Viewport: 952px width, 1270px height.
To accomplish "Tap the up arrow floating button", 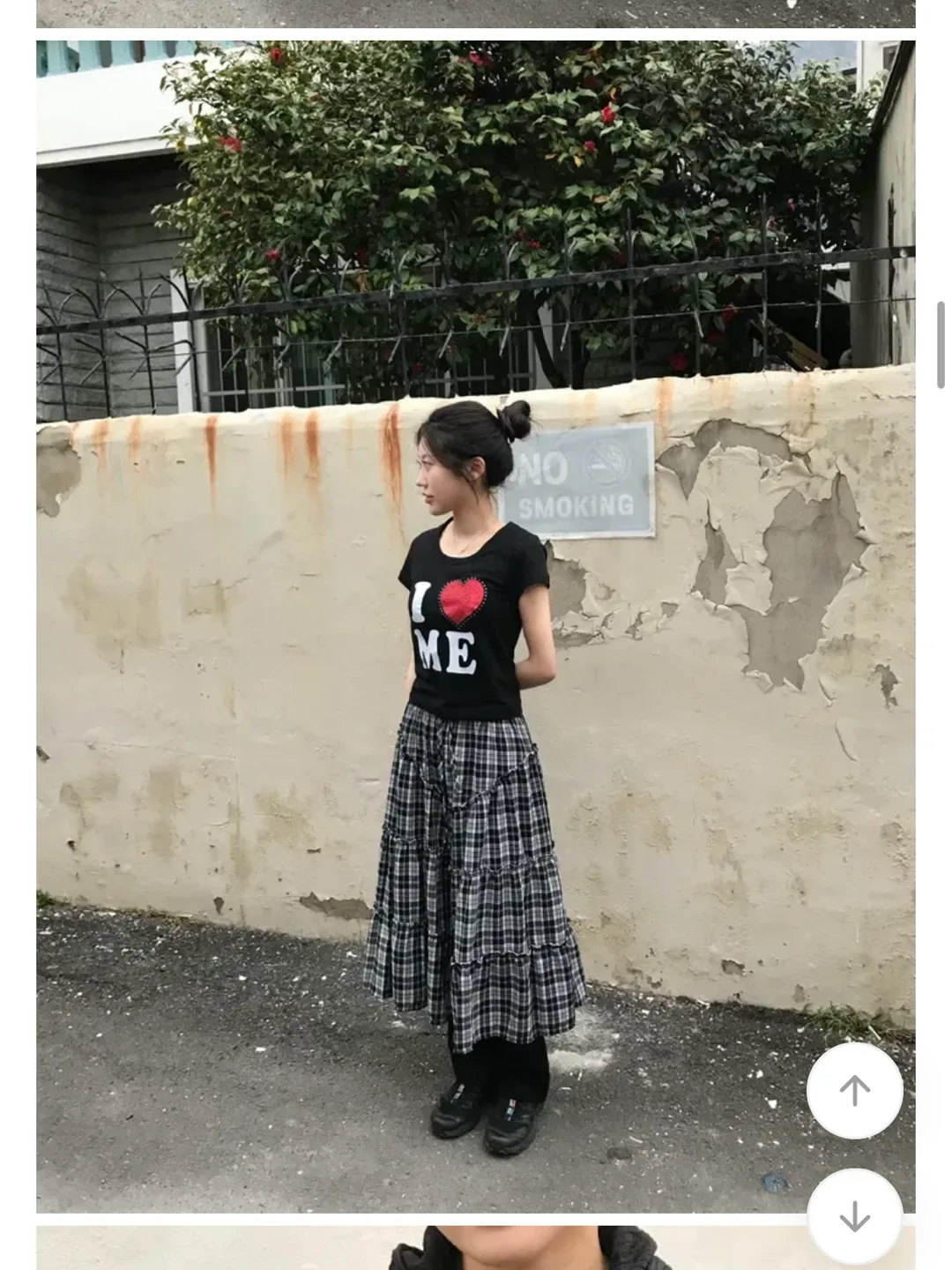I will pos(854,1091).
